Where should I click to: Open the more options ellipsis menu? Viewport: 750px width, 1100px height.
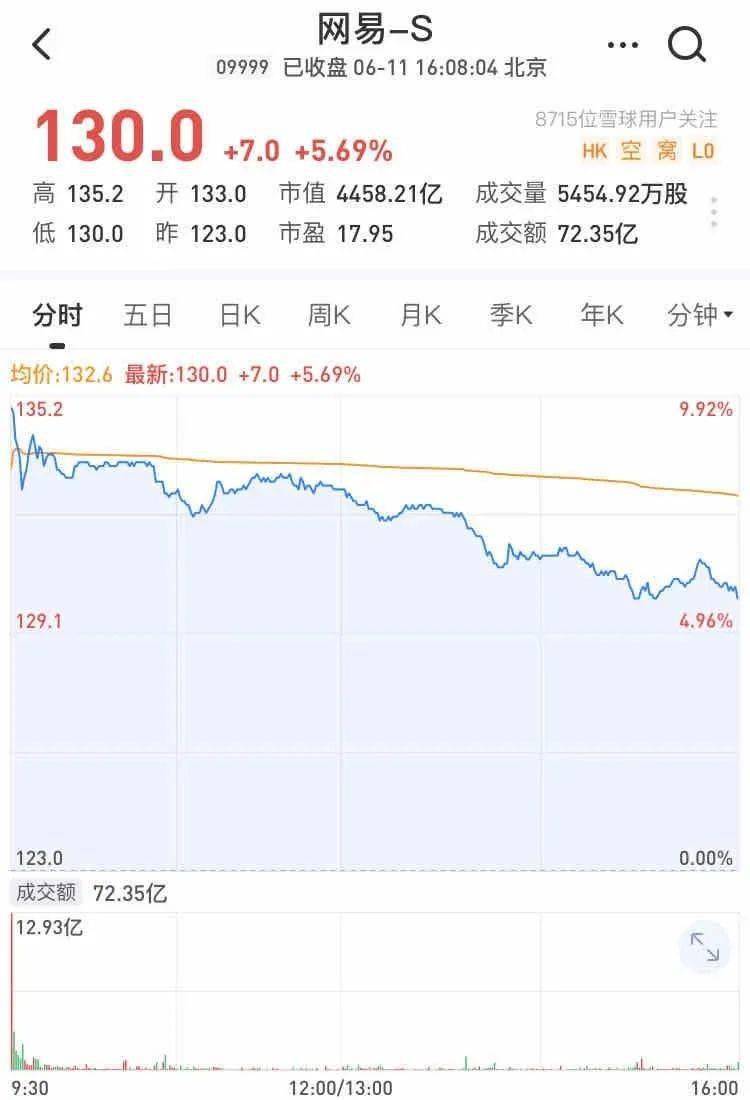coord(622,44)
